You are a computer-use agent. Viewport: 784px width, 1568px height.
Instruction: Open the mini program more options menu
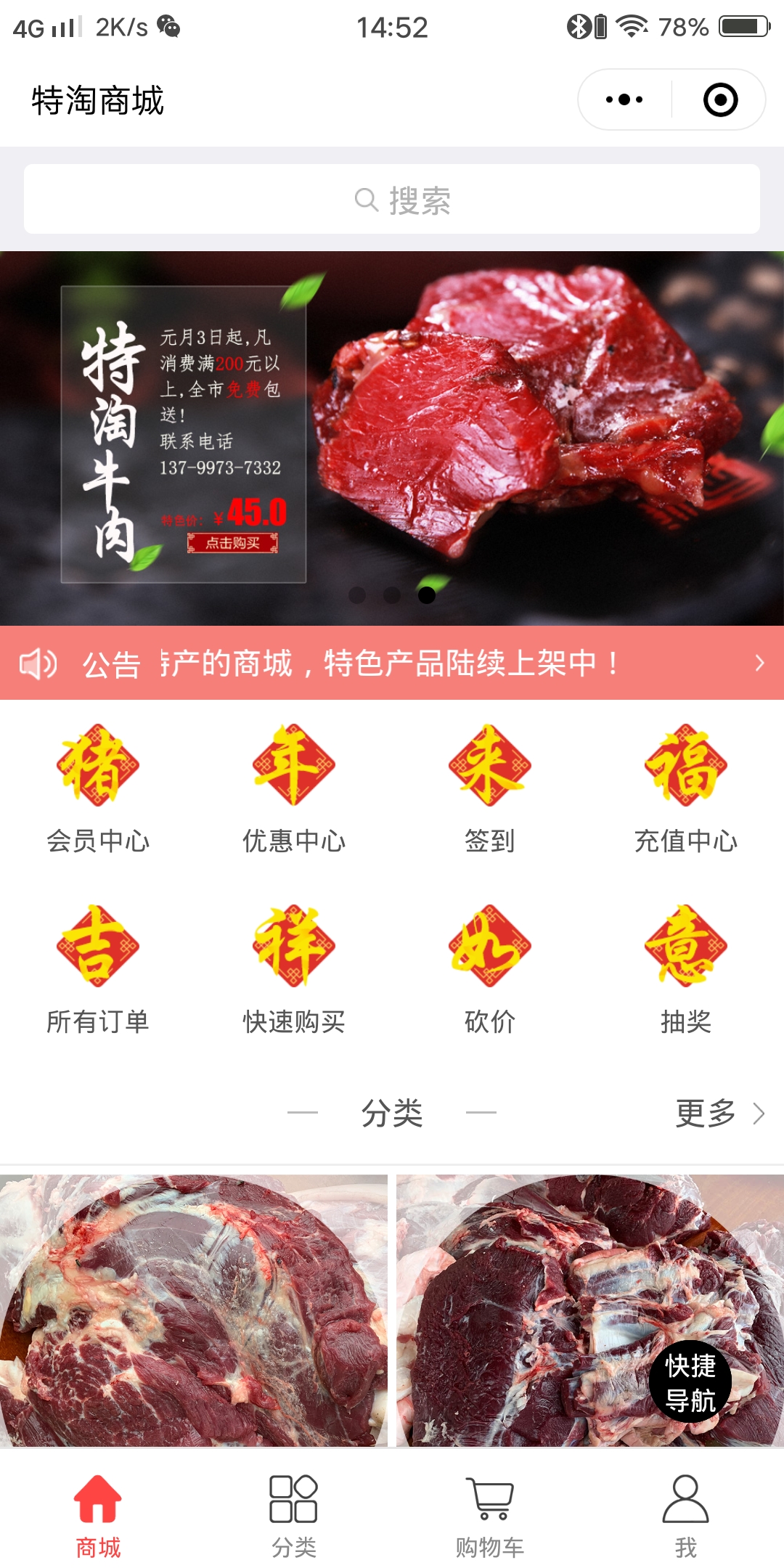pos(624,99)
